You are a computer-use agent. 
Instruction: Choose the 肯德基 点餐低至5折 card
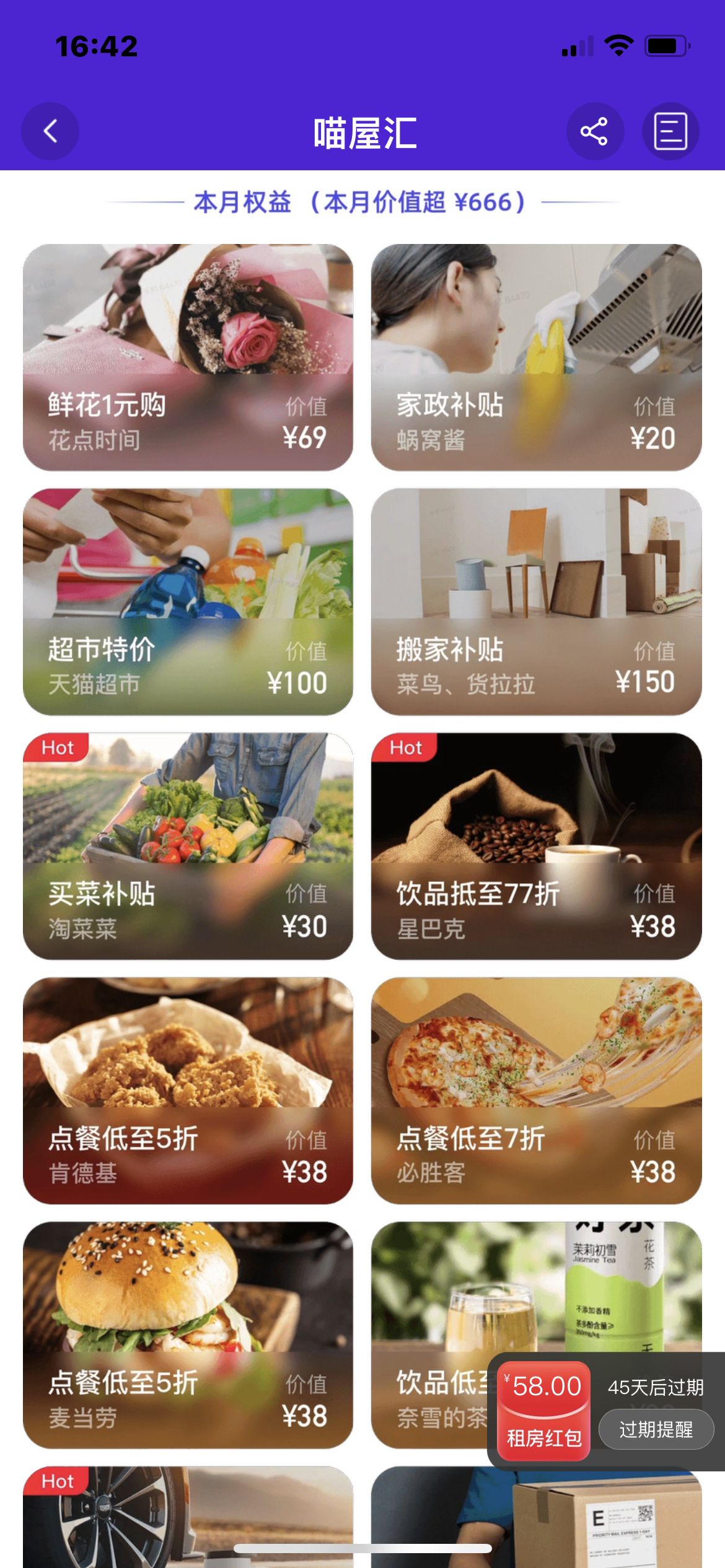pos(188,1091)
